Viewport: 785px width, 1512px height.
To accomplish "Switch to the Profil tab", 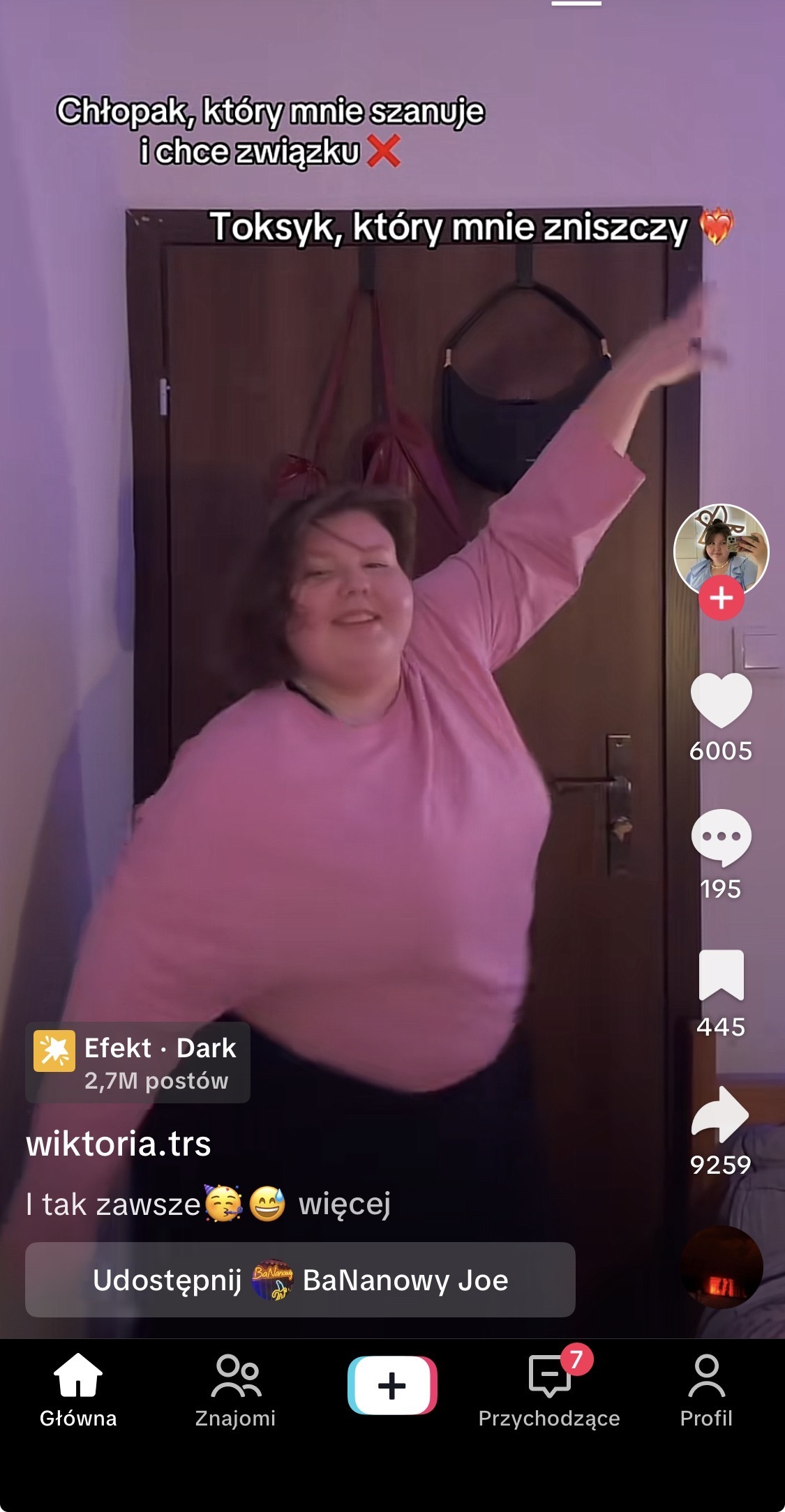I will point(706,1388).
